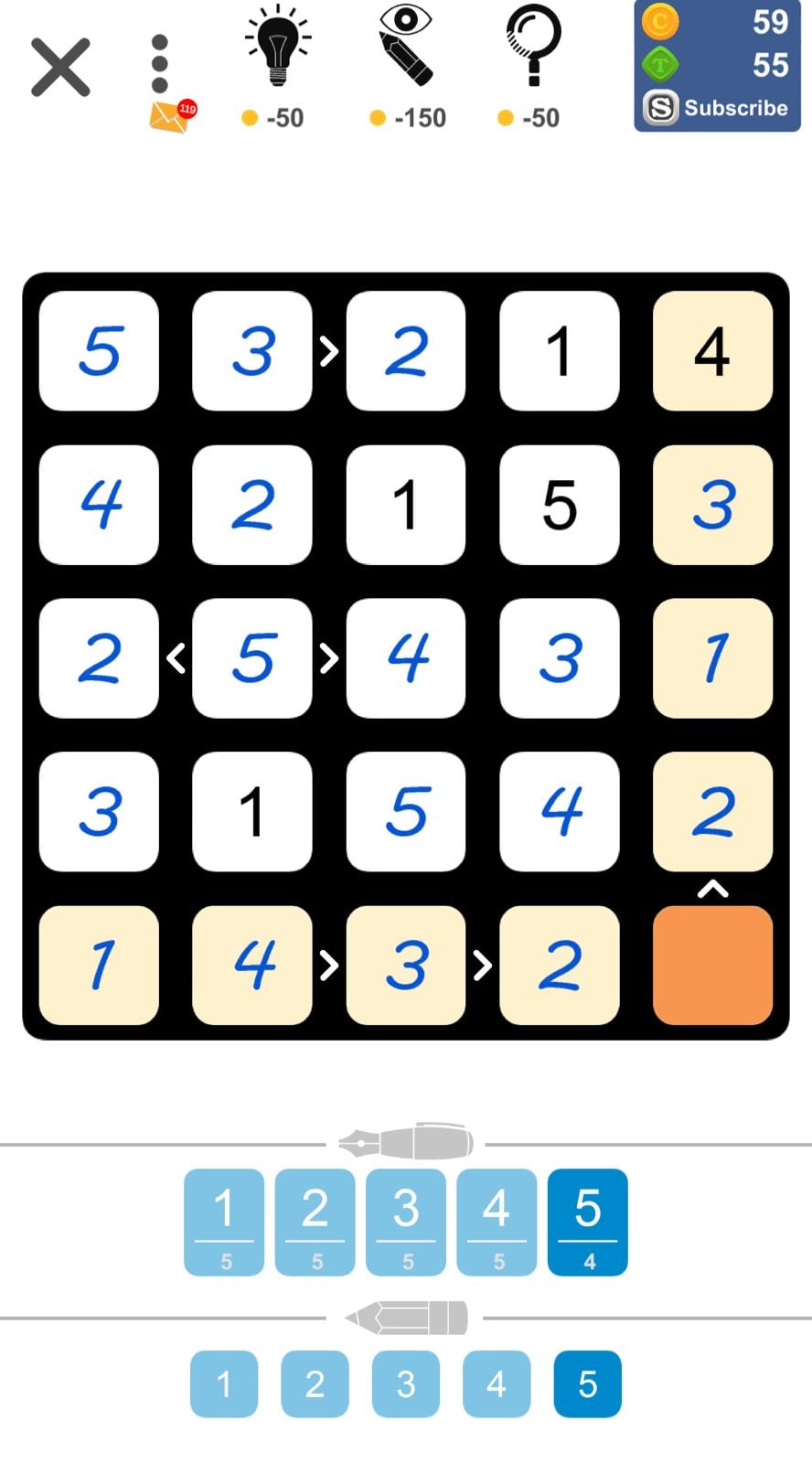812x1463 pixels.
Task: Add pencil note 3
Action: pos(406,1383)
